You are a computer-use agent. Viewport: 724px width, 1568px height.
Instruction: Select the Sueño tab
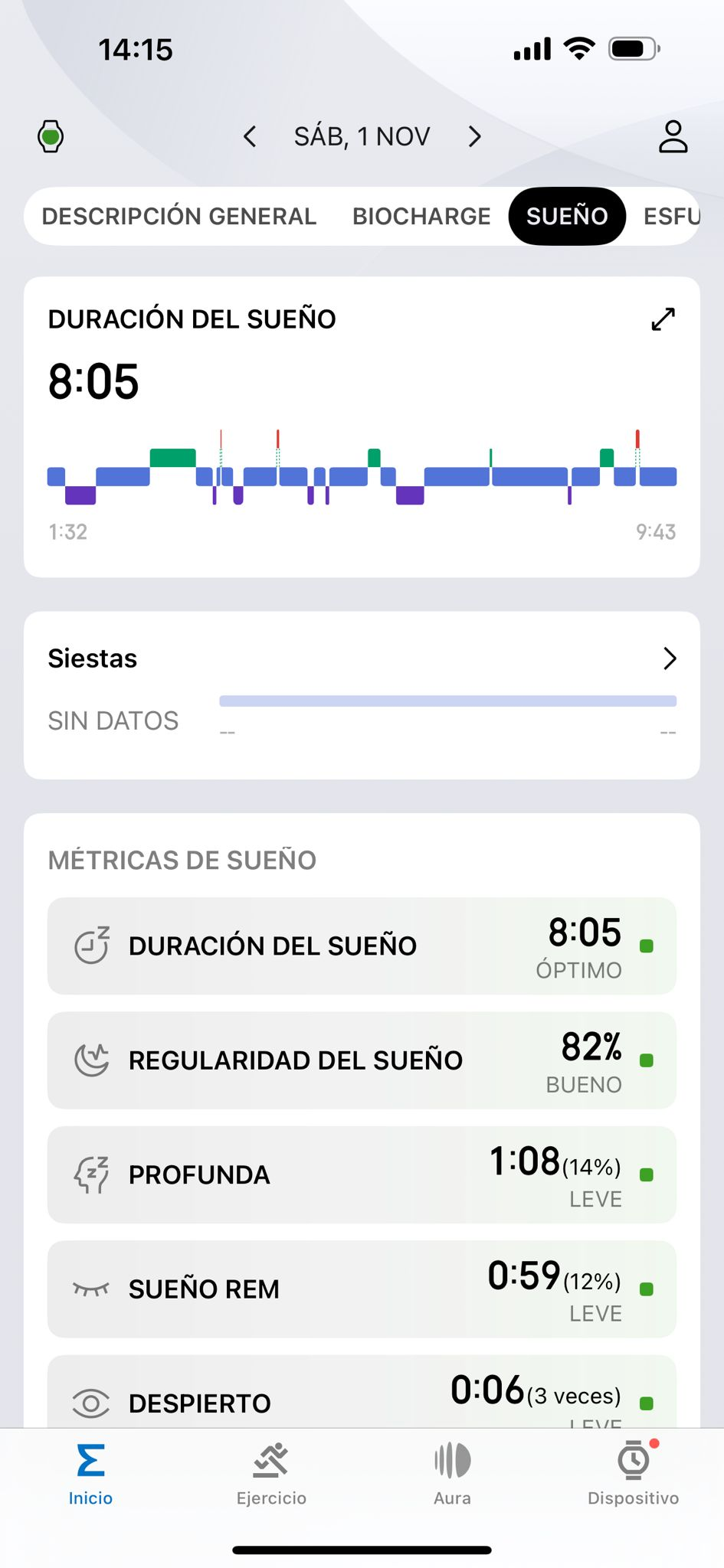coord(567,217)
